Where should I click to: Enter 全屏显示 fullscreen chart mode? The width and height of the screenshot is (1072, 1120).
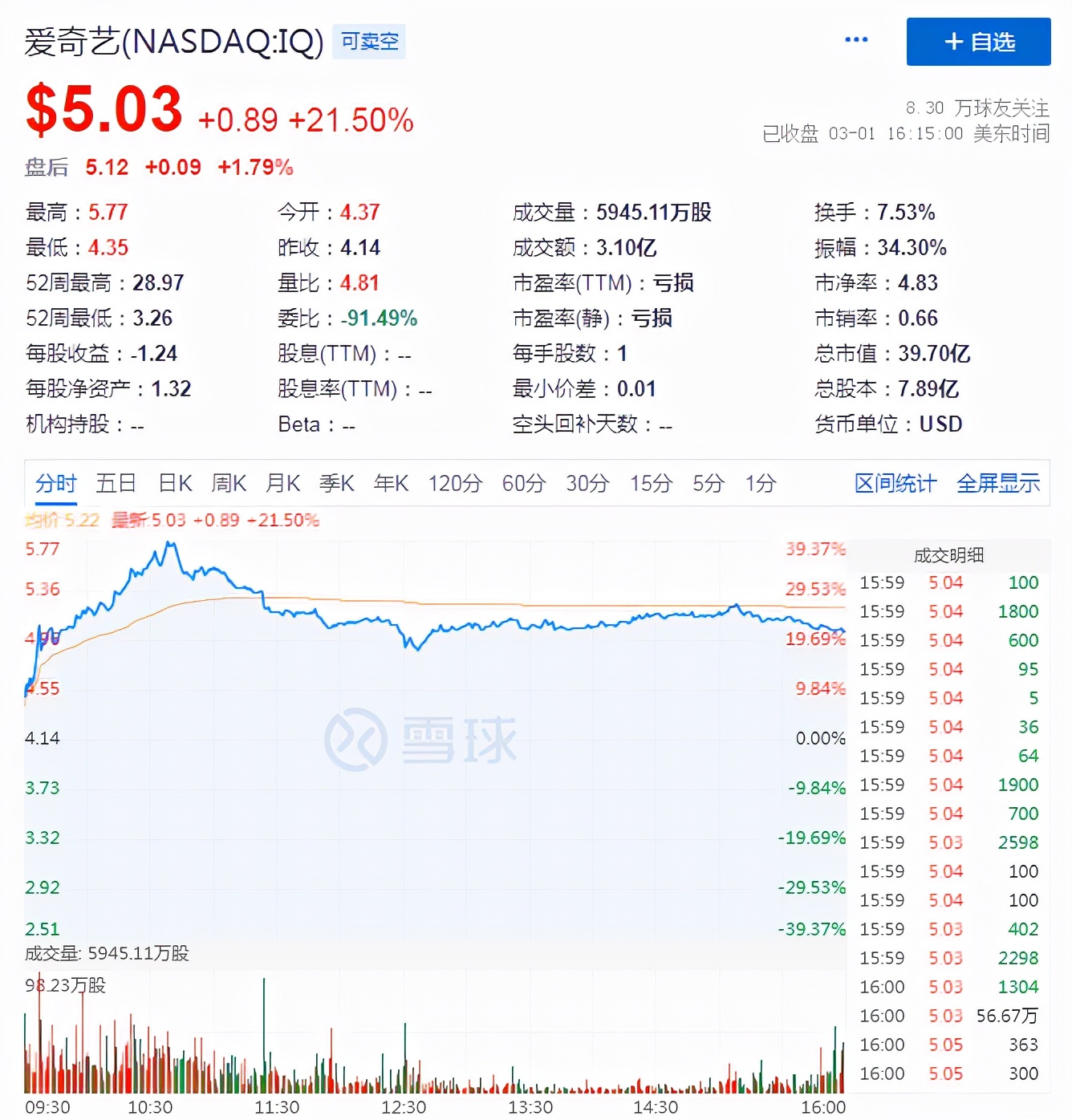(x=997, y=483)
